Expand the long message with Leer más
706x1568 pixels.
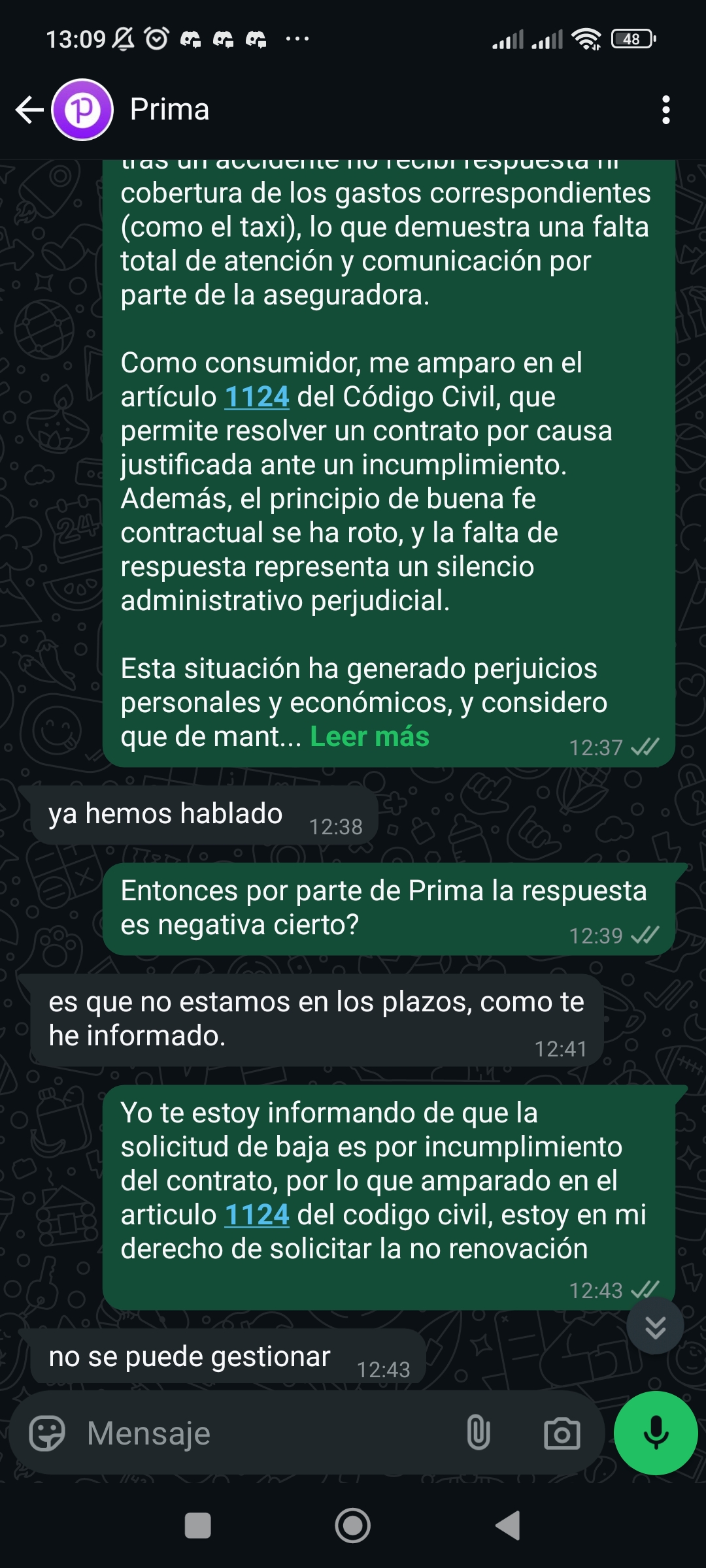pyautogui.click(x=369, y=737)
